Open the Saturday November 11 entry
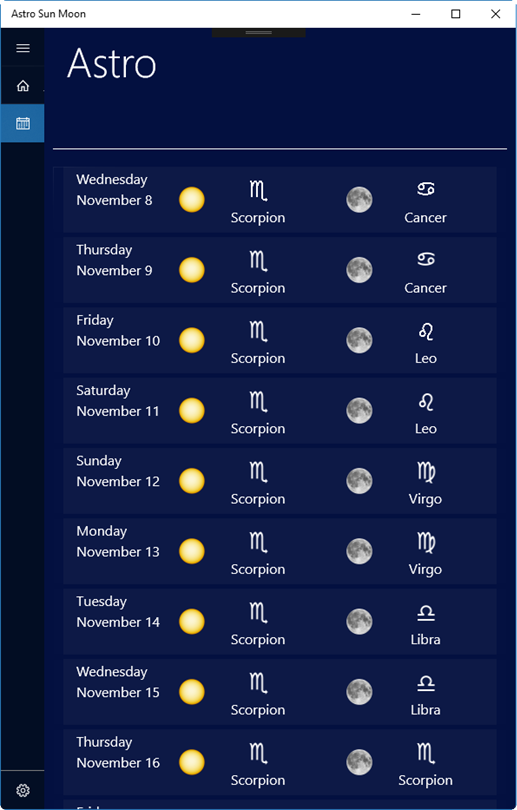Screen dimensions: 517x810 coord(280,410)
